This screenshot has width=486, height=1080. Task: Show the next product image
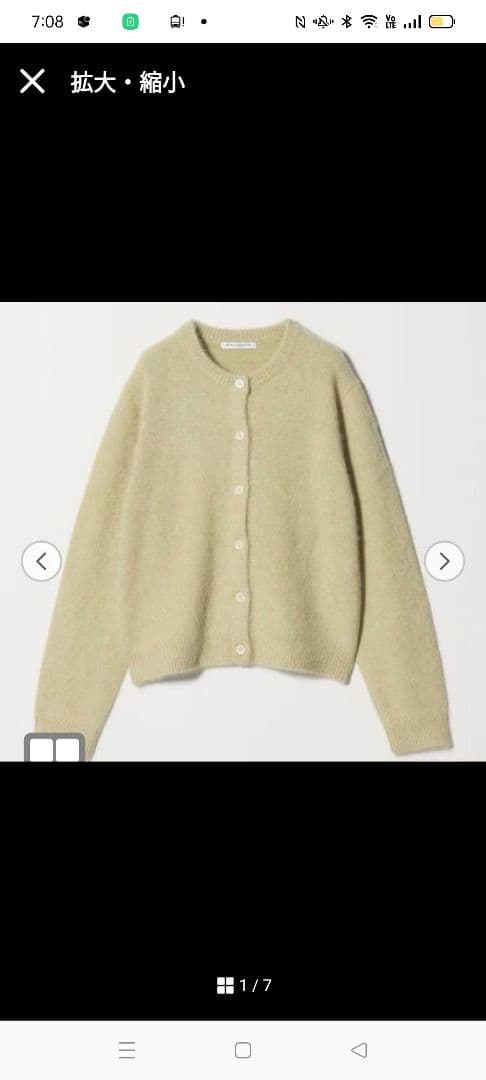pos(444,561)
